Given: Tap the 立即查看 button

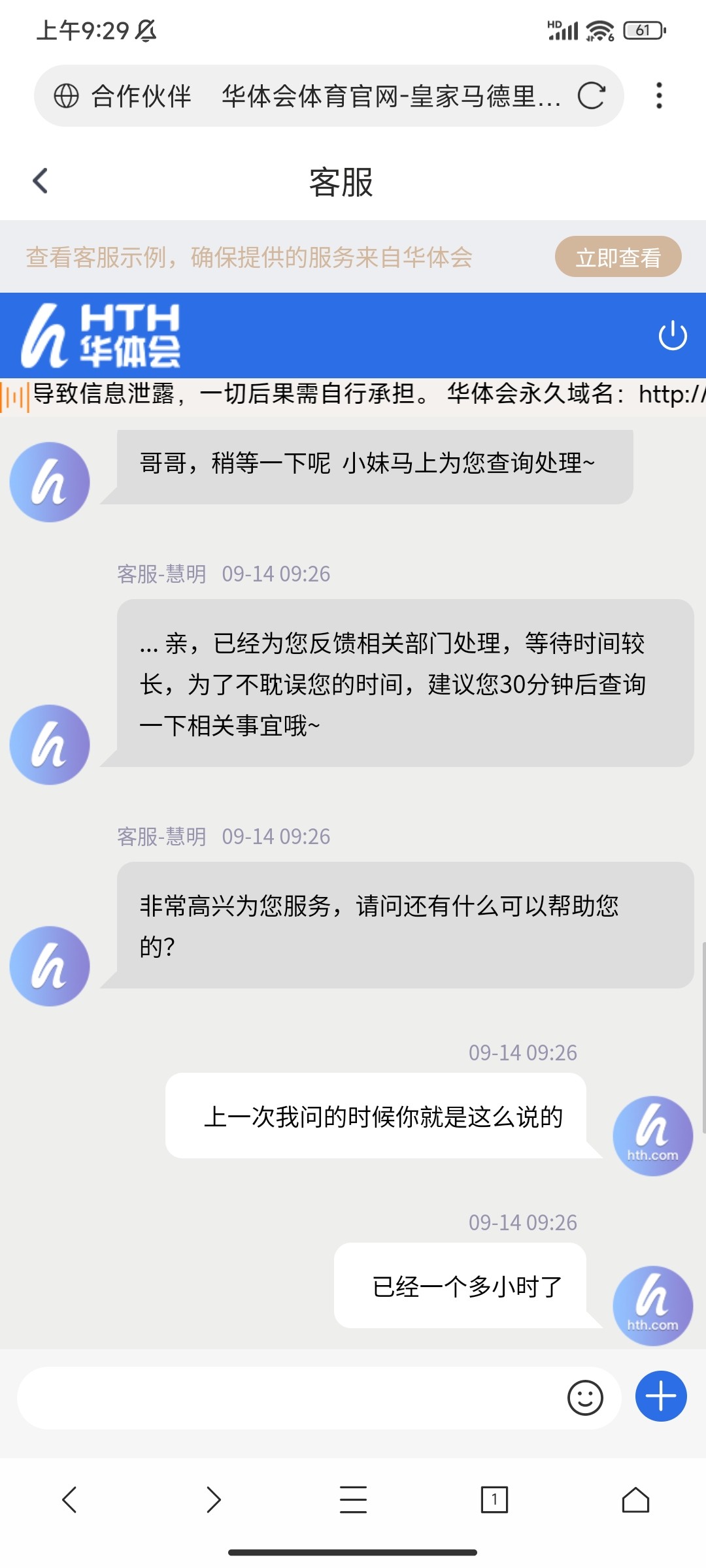Looking at the screenshot, I should [x=618, y=257].
